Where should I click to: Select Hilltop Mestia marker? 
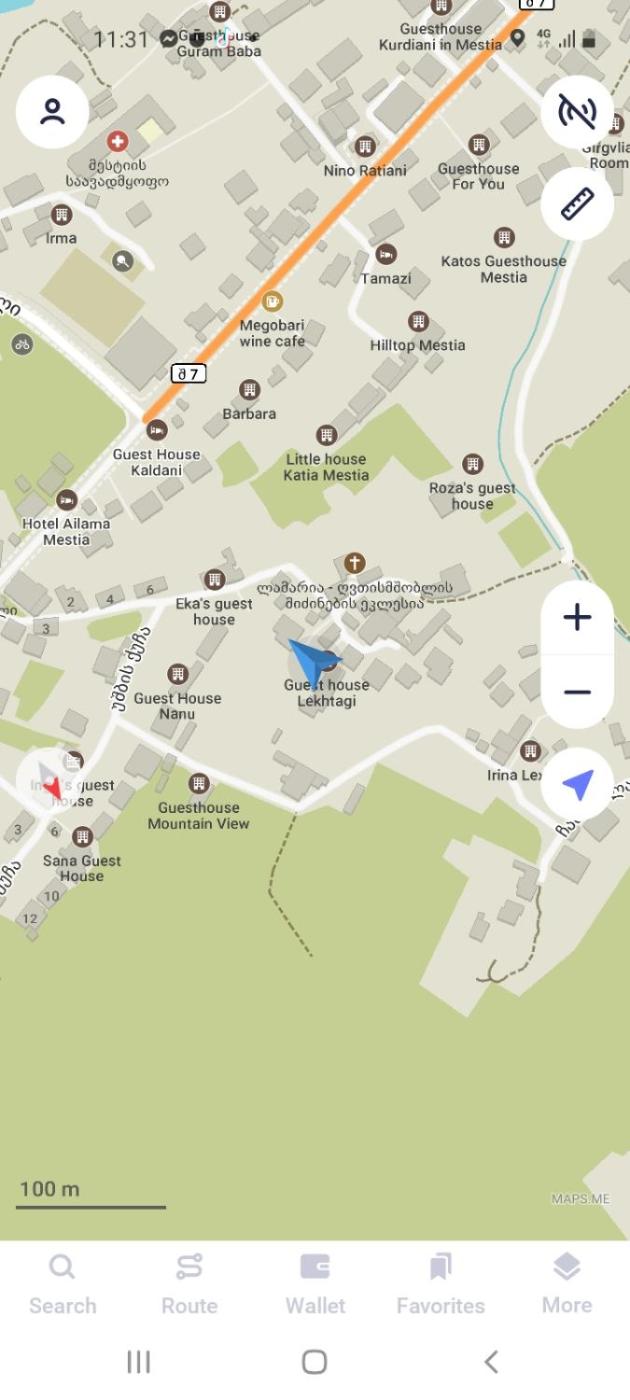418,322
